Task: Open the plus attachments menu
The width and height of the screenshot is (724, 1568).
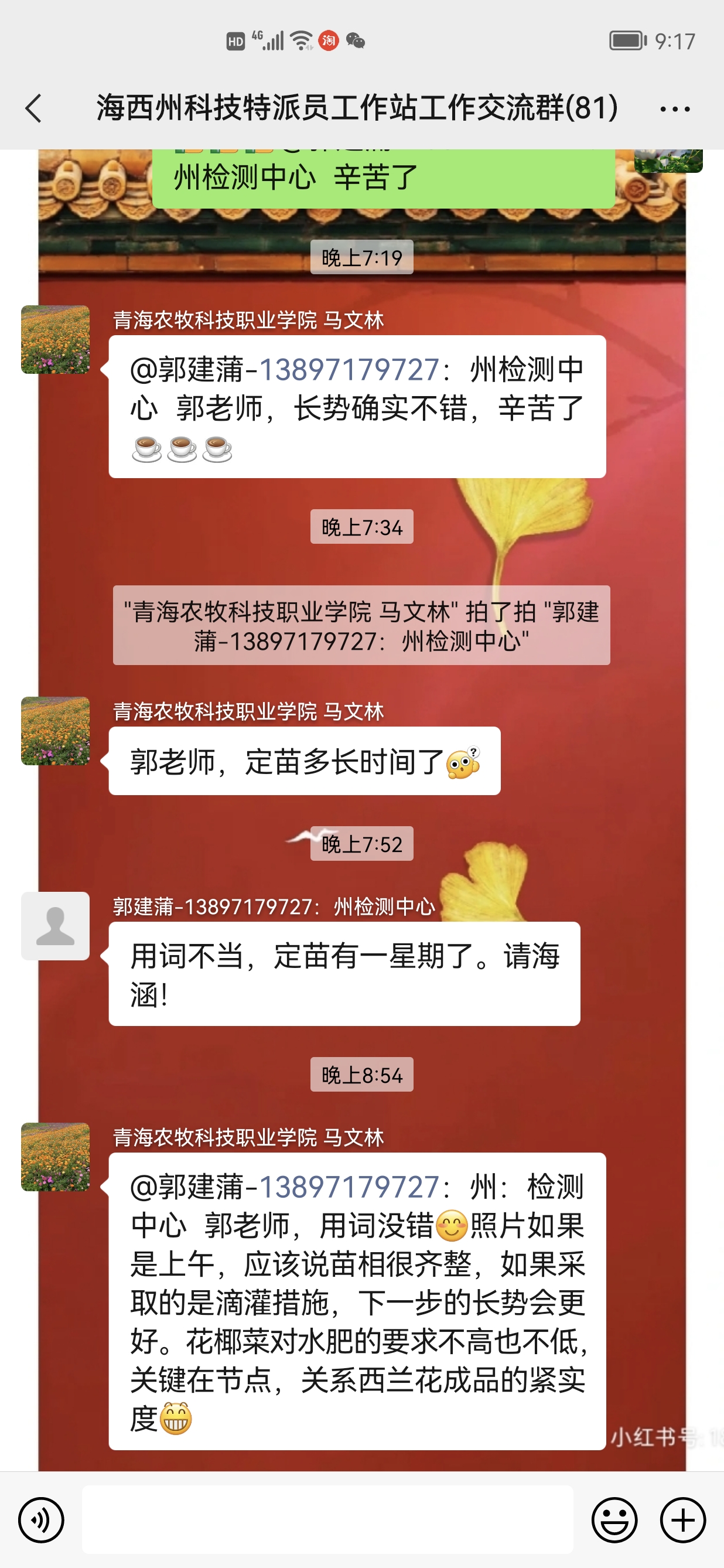Action: point(682,1520)
